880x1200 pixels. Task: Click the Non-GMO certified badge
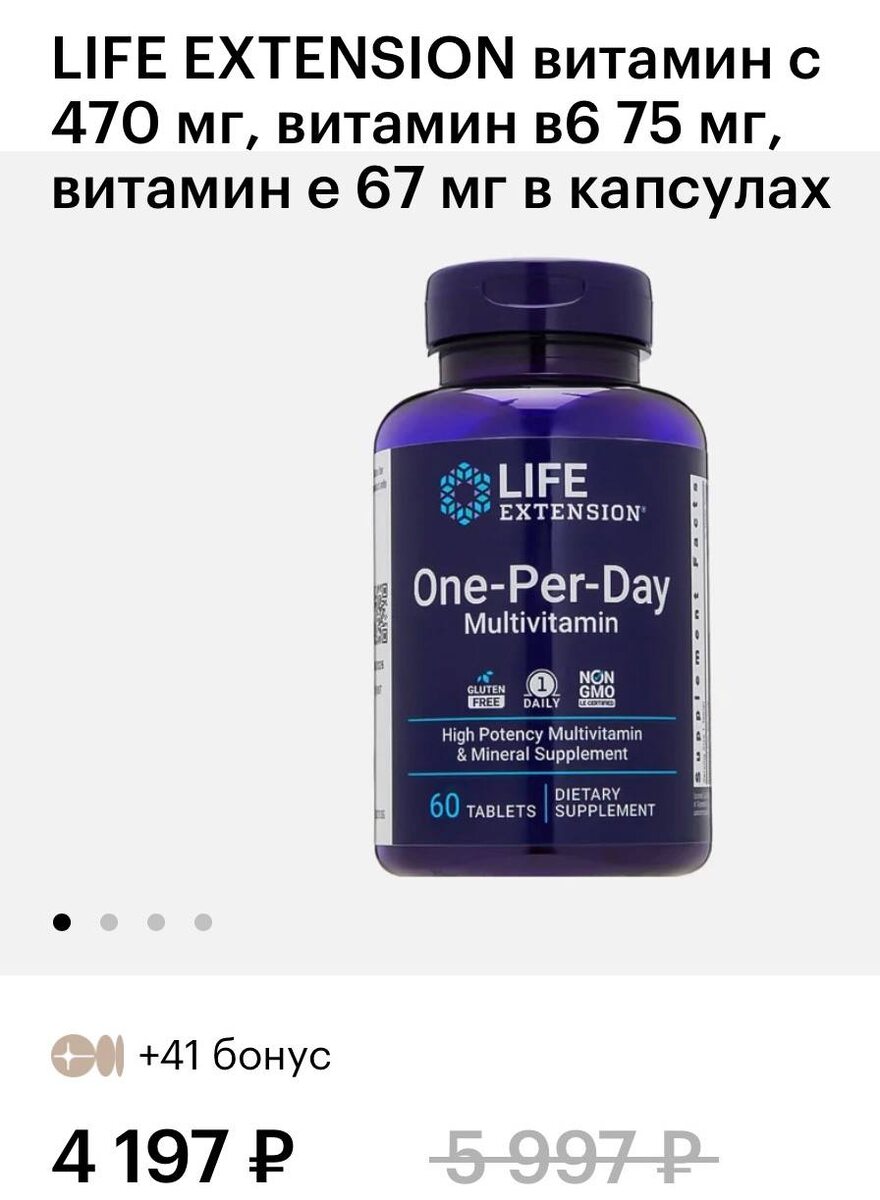click(x=598, y=686)
